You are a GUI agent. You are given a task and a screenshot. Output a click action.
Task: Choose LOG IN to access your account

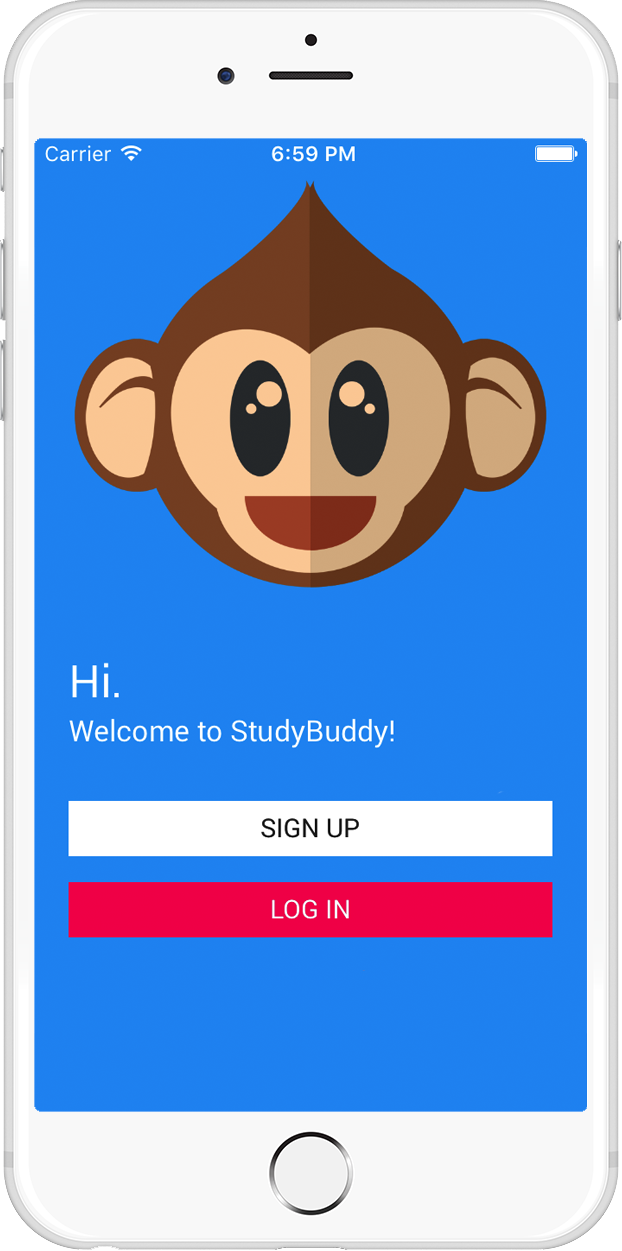coord(310,909)
